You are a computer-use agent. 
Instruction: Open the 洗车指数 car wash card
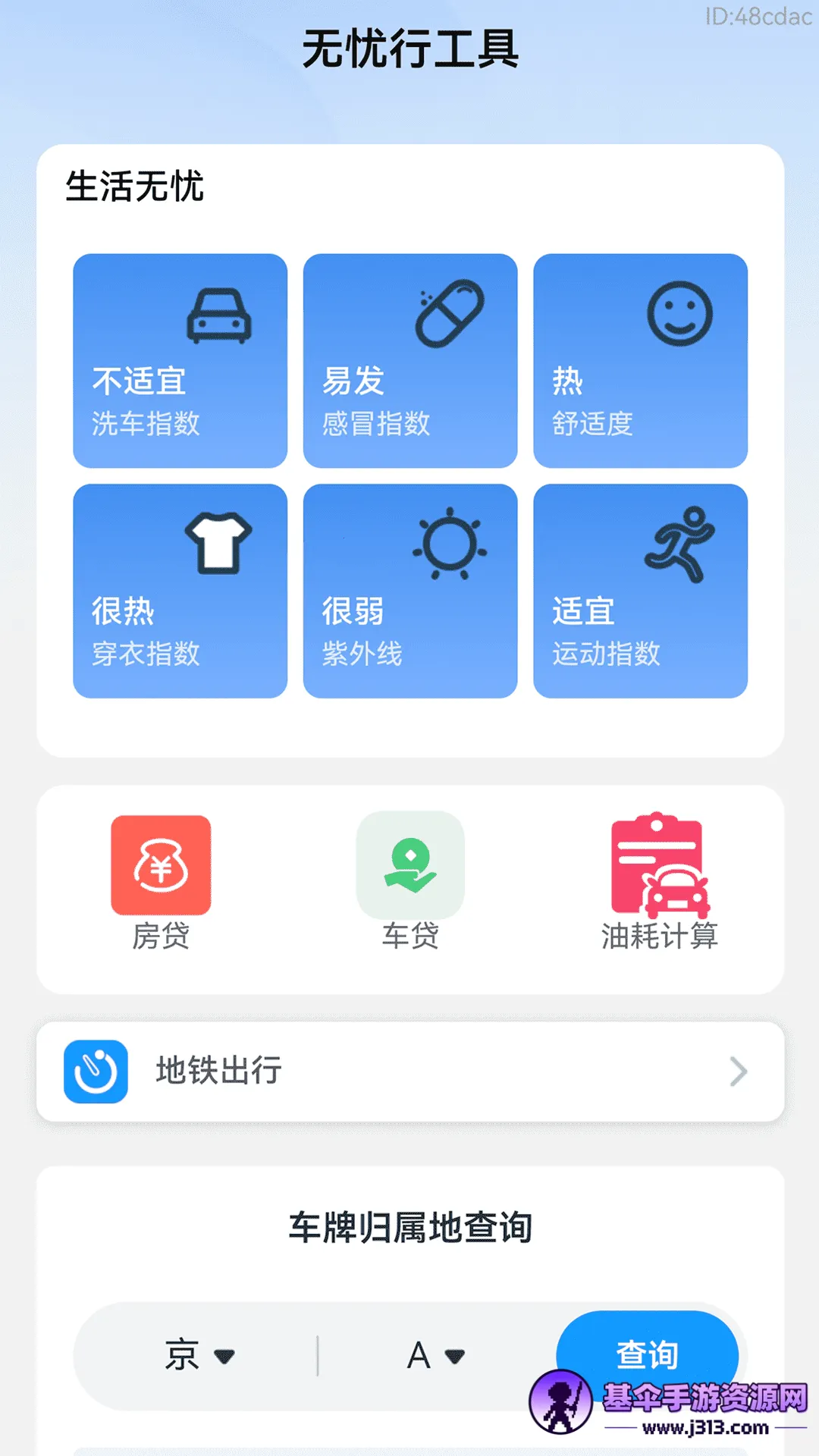tap(180, 361)
